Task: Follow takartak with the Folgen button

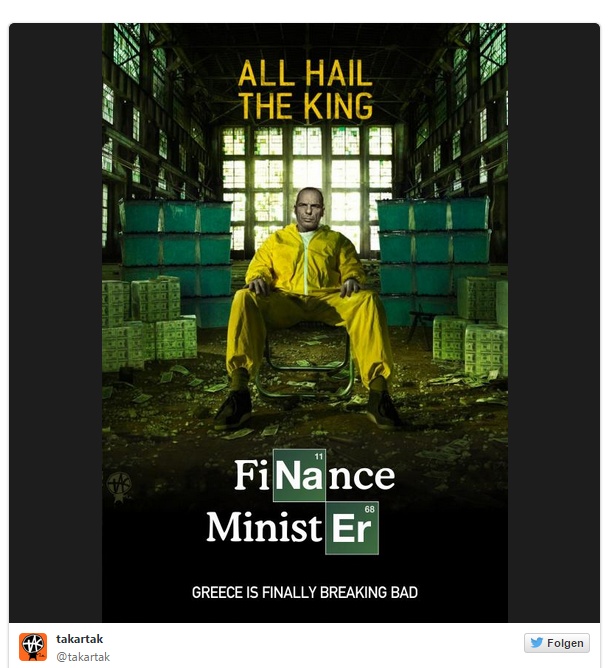Action: pyautogui.click(x=557, y=643)
